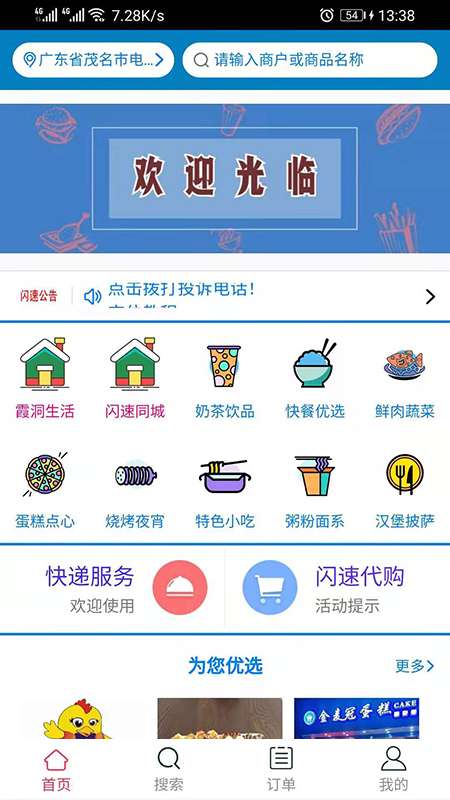Switch to the 搜索 tab
Image resolution: width=450 pixels, height=800 pixels.
pyautogui.click(x=168, y=769)
